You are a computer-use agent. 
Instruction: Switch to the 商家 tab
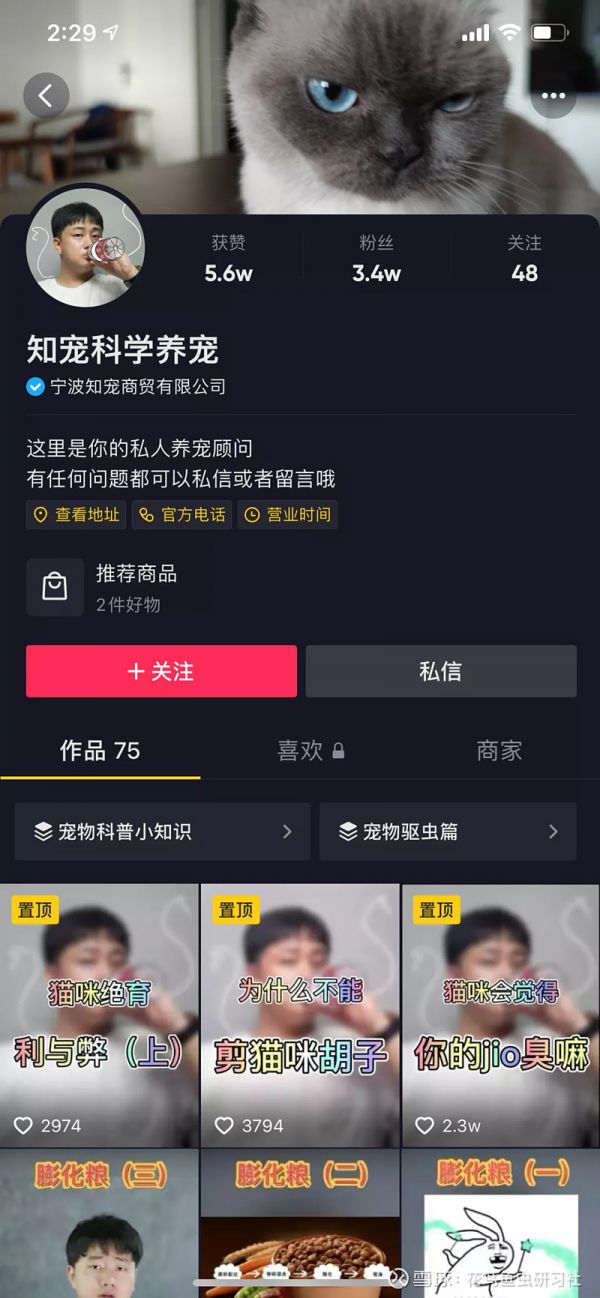[x=499, y=751]
